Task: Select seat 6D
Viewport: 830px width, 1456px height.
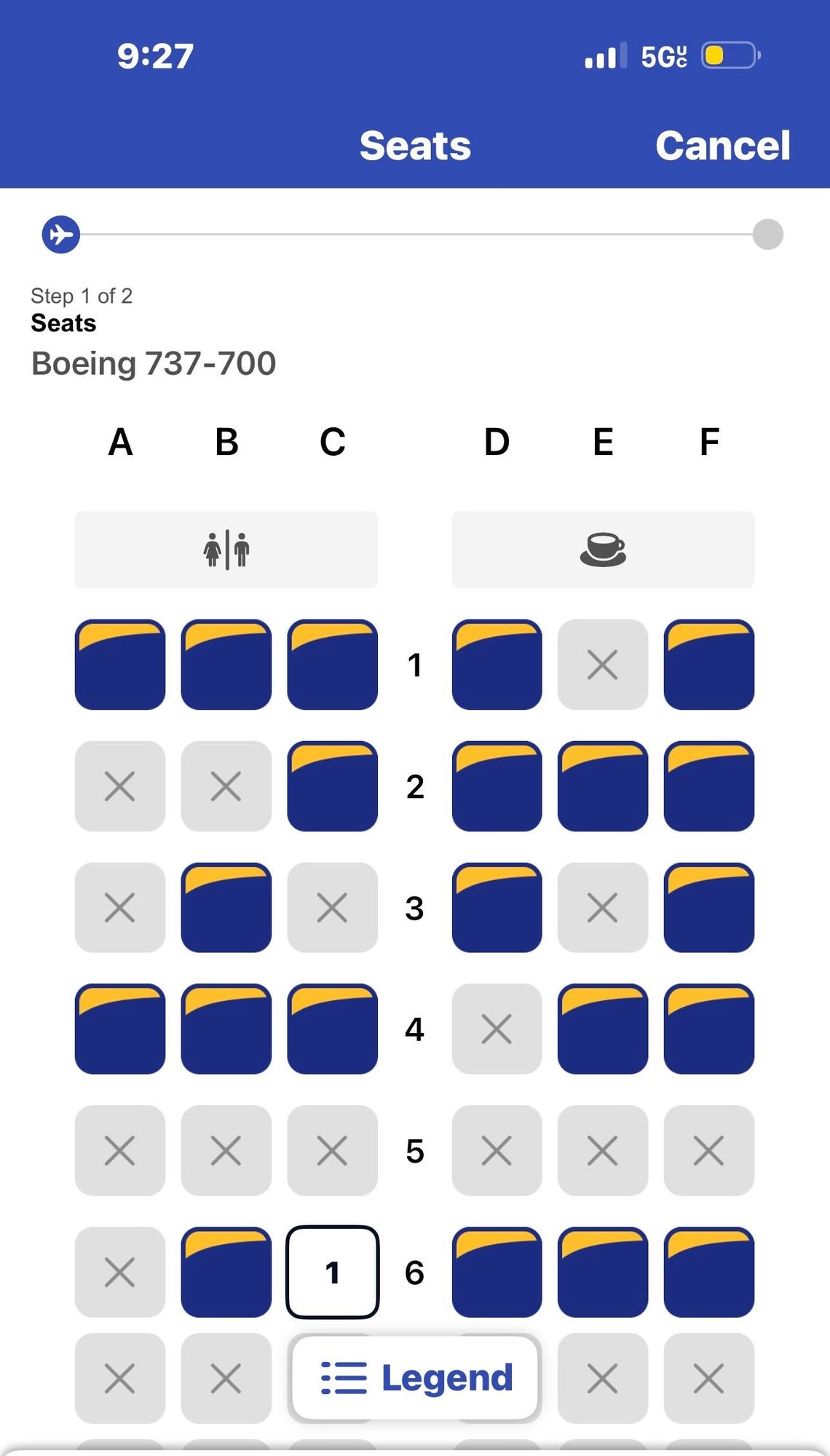Action: [x=497, y=1272]
